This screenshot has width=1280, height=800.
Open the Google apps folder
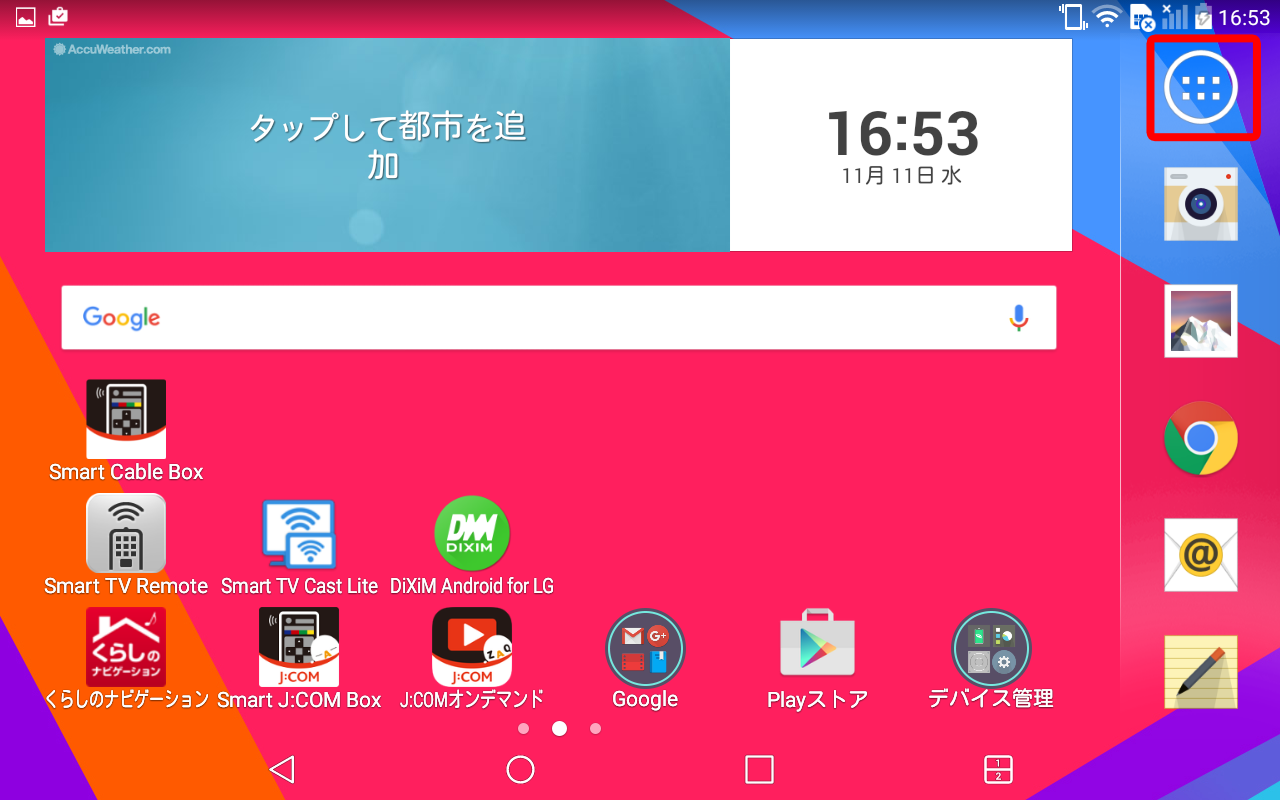click(645, 647)
